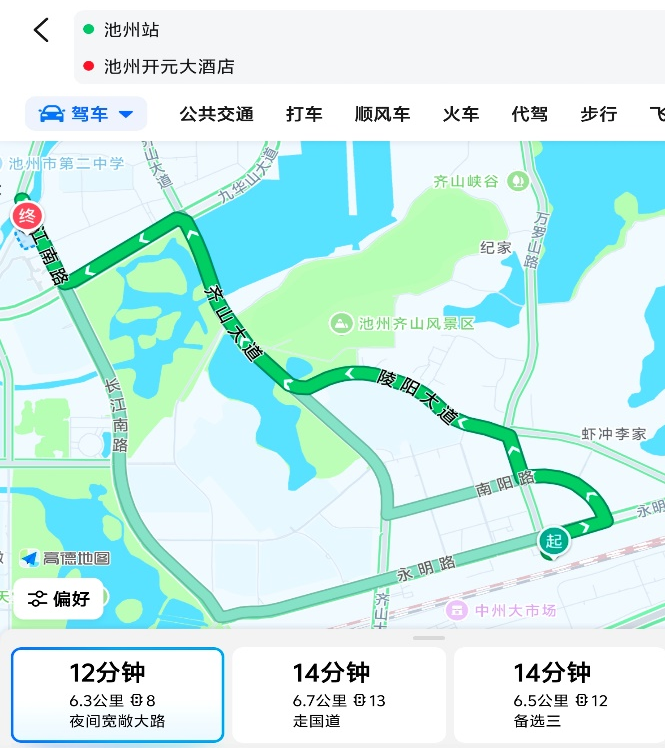Open the 偏好 route preferences
This screenshot has width=665, height=749.
(59, 599)
